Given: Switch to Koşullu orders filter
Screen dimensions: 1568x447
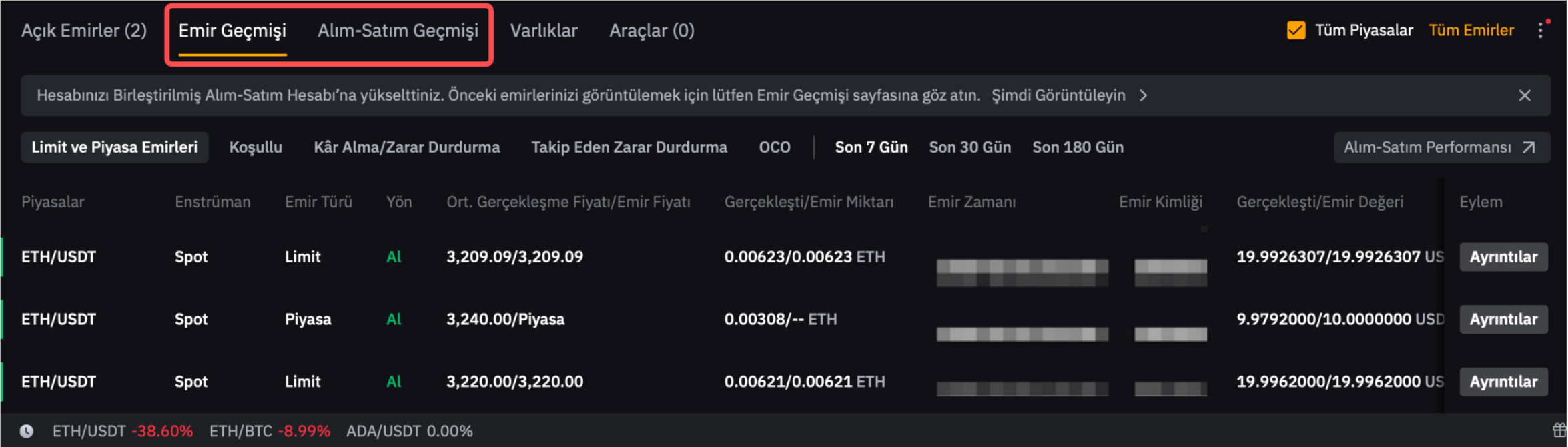Looking at the screenshot, I should point(256,147).
